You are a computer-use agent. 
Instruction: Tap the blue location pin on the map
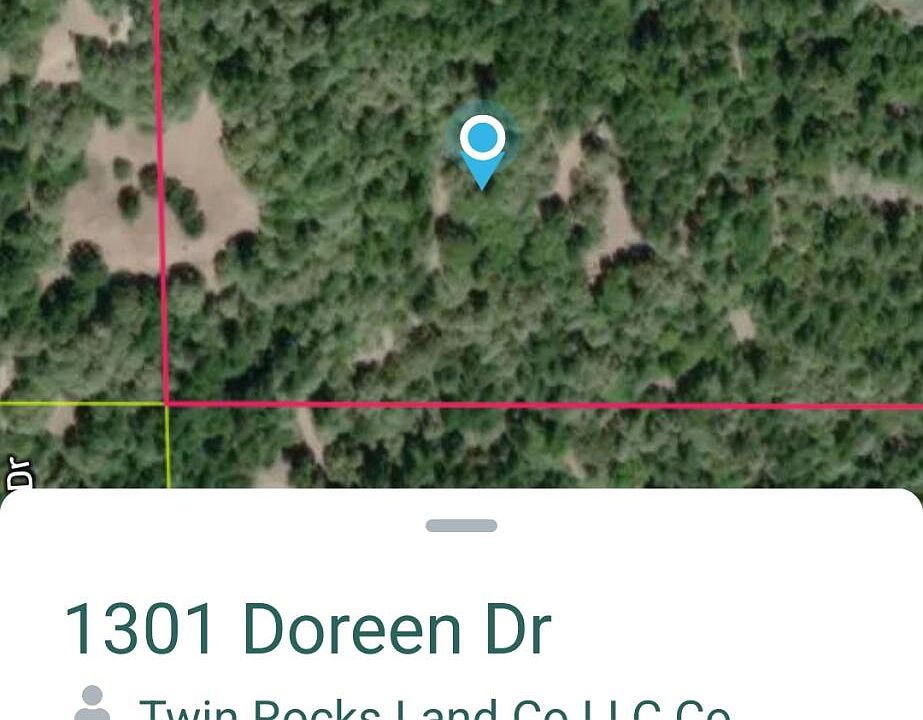[482, 147]
